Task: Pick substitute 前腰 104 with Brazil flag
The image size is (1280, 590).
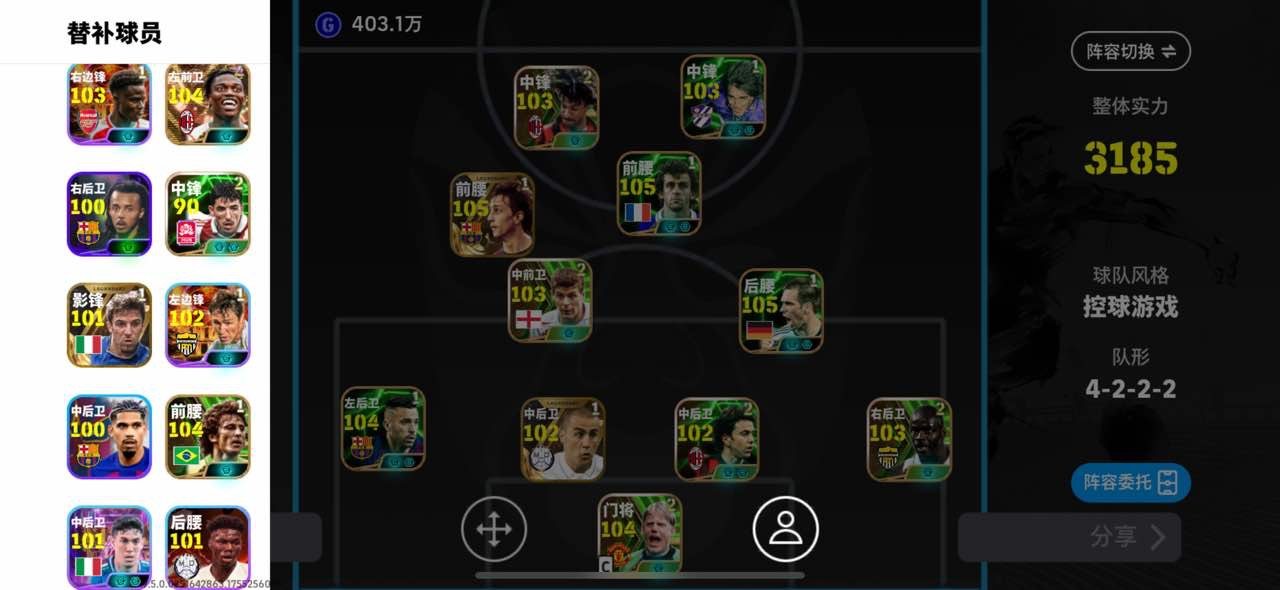Action: [x=208, y=436]
